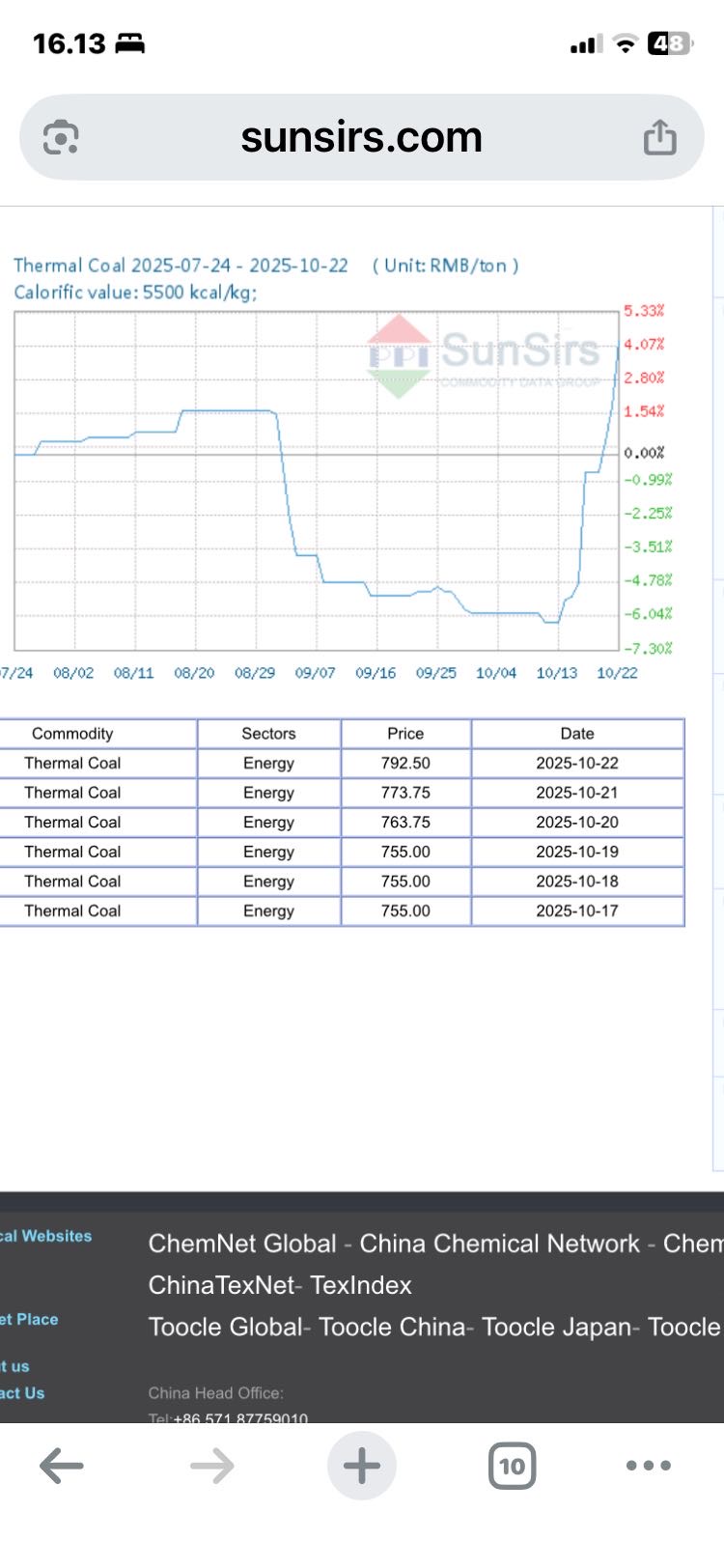Open the lens search icon

click(61, 138)
